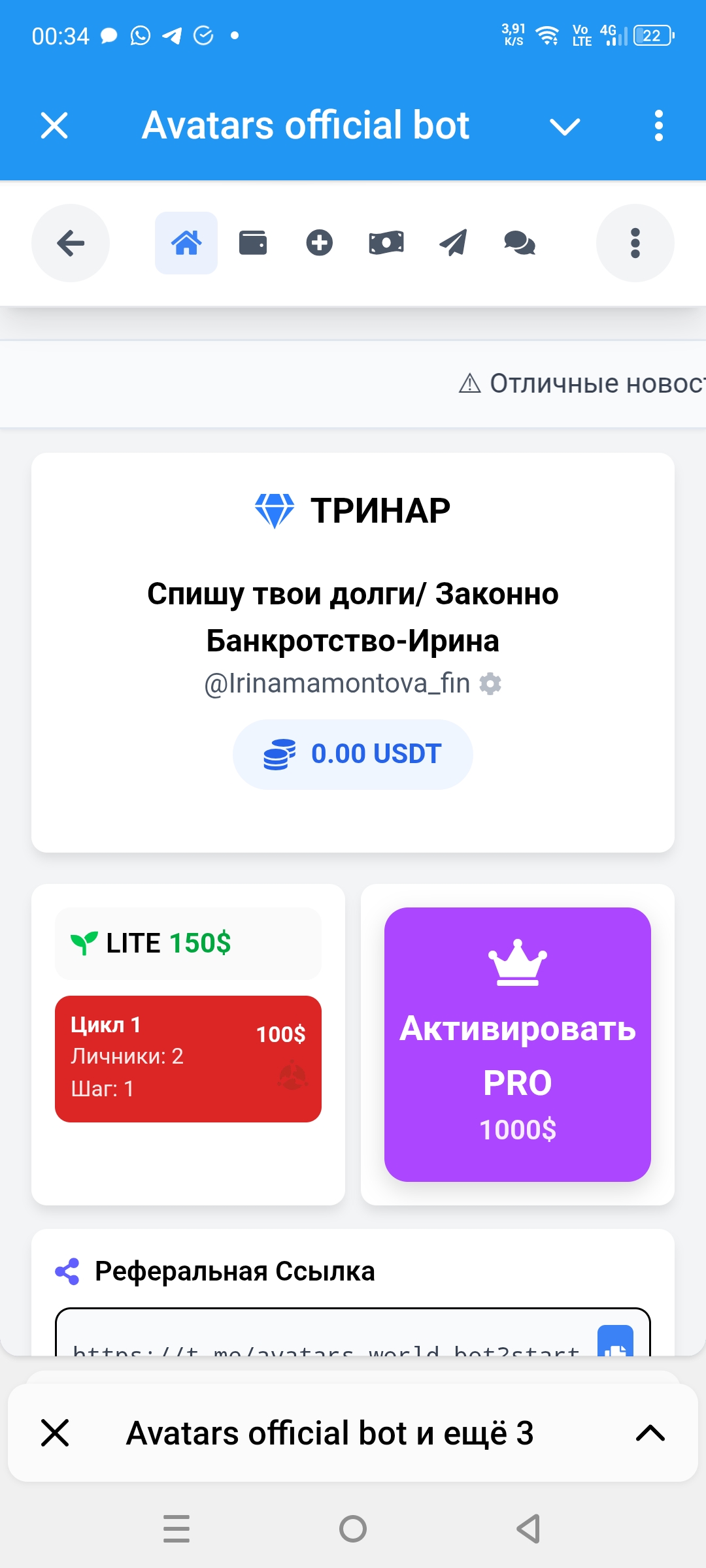Screen dimensions: 706x1568
Task: Close the Avatars official bot mini app
Action: pos(54,125)
